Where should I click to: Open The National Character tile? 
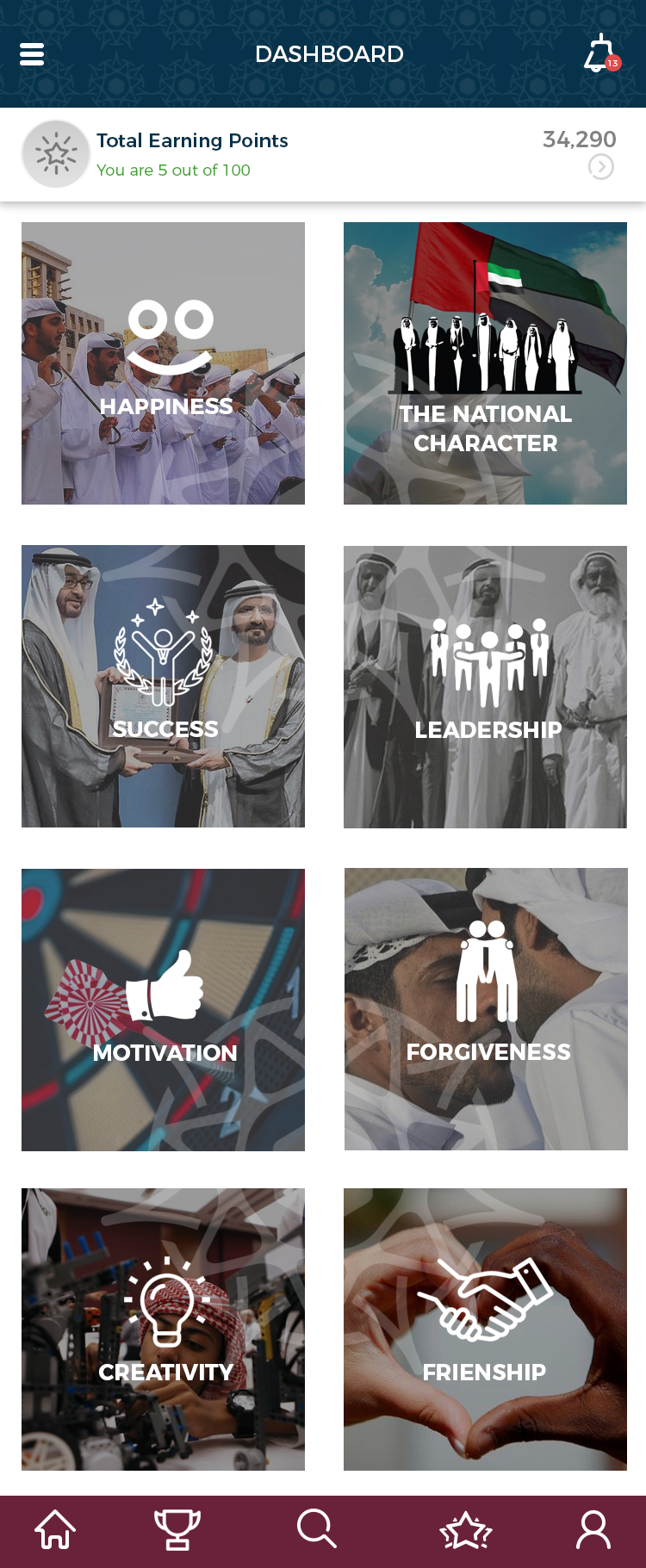click(x=485, y=363)
